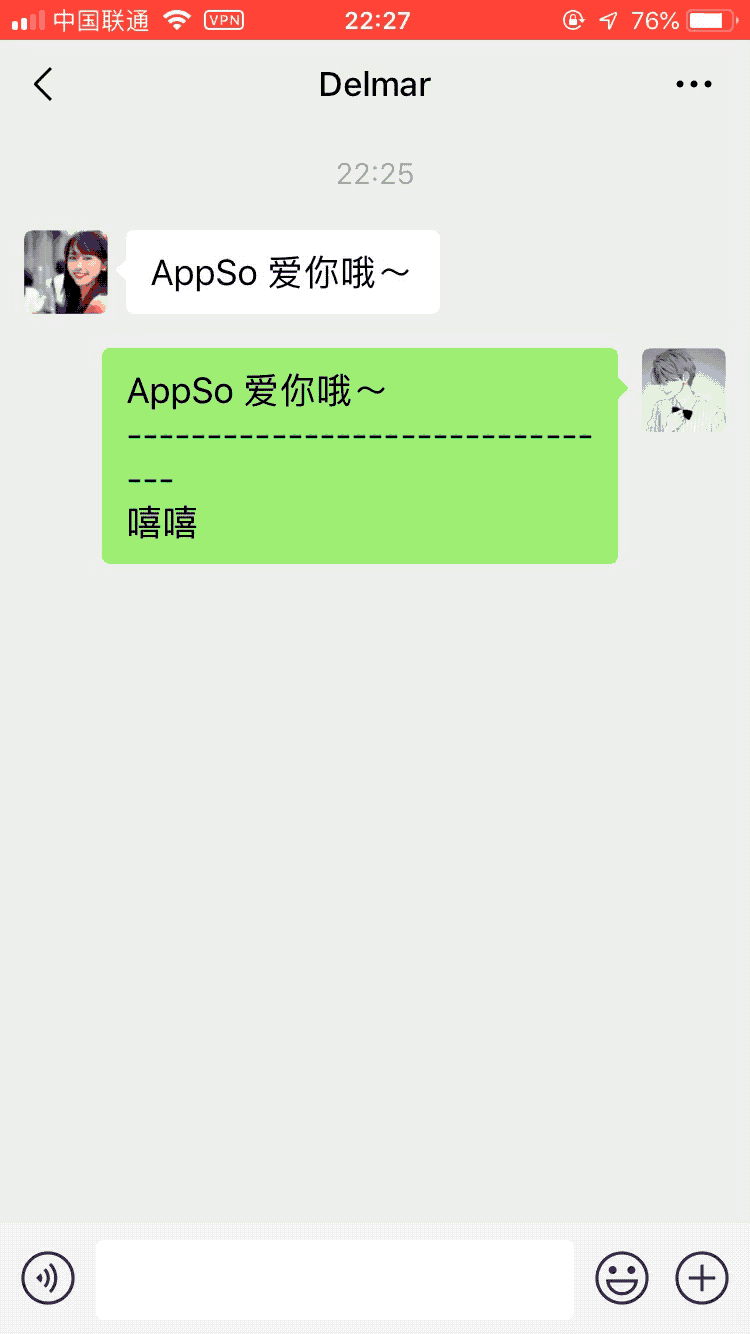Focus the message text field
Image resolution: width=750 pixels, height=1334 pixels.
click(x=335, y=1279)
